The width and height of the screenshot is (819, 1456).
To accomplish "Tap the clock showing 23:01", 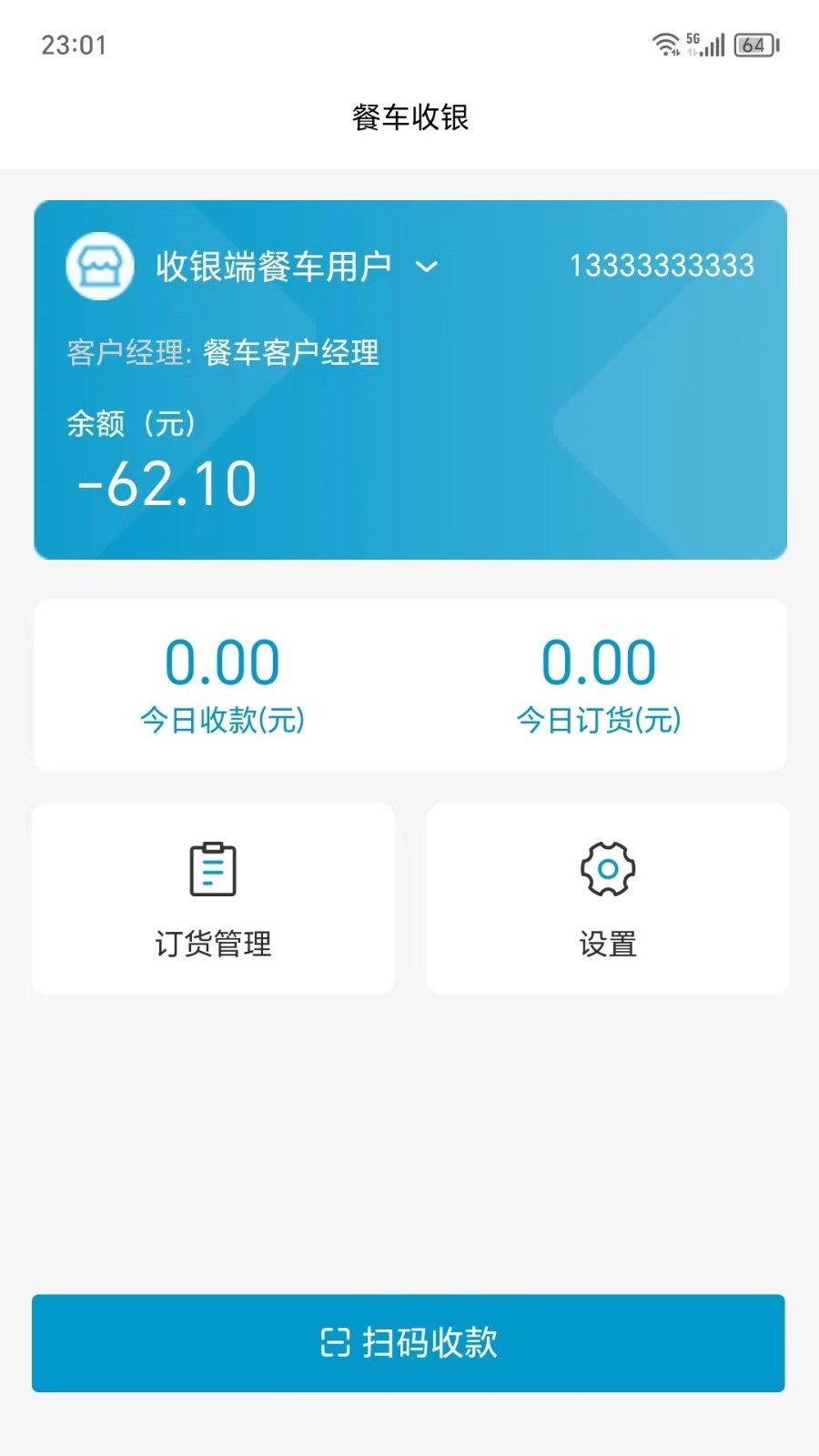I will (x=73, y=45).
